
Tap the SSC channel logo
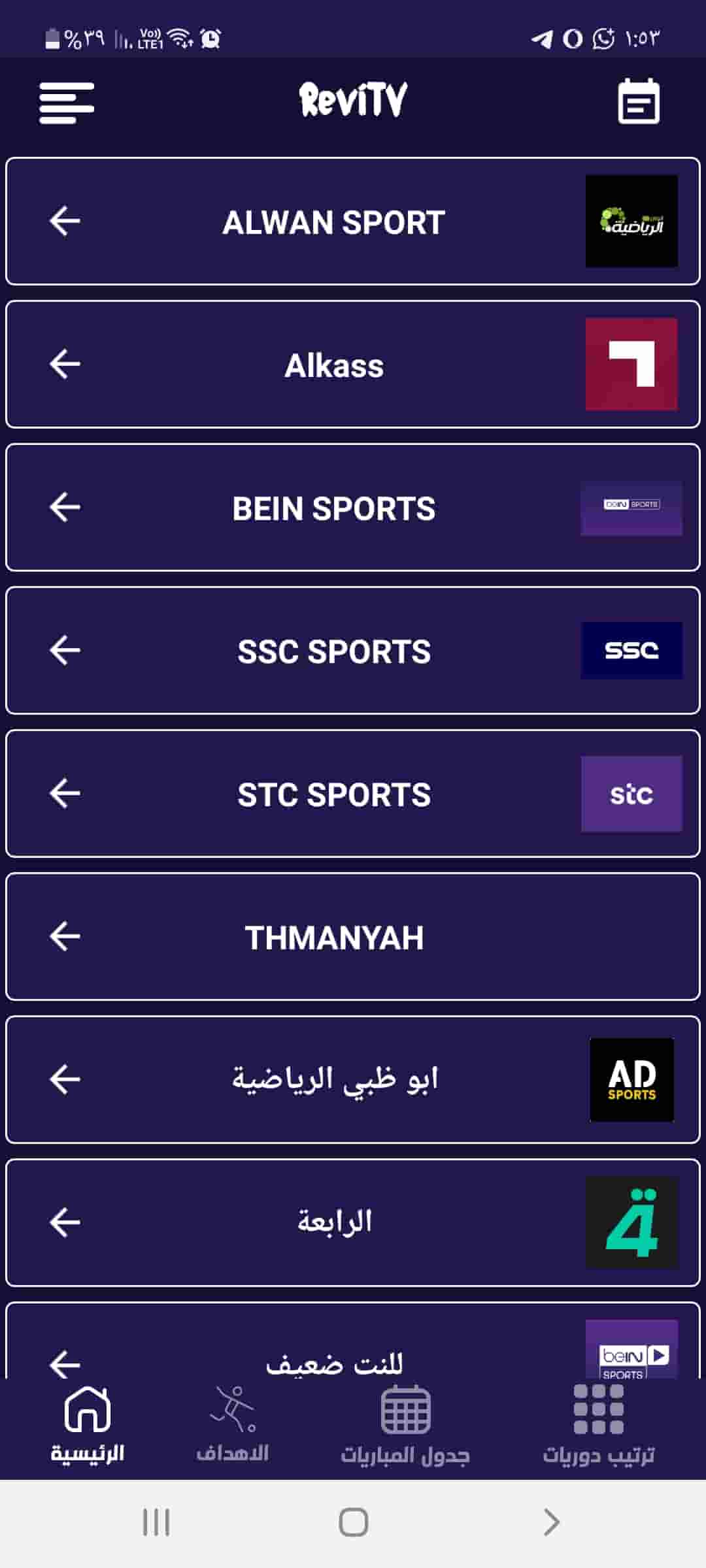[630, 649]
